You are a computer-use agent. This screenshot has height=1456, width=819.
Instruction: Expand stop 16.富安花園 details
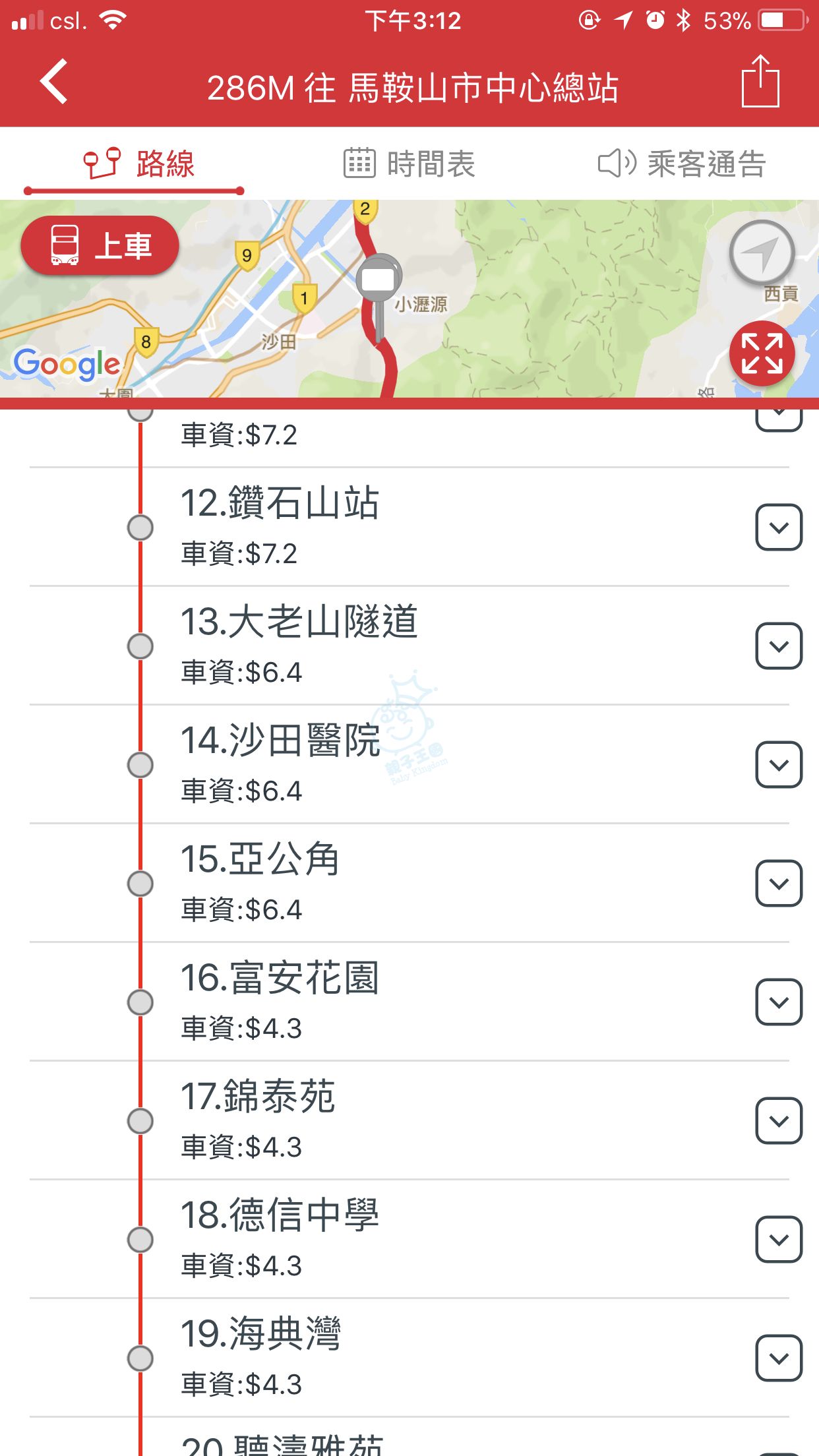coord(779,1002)
